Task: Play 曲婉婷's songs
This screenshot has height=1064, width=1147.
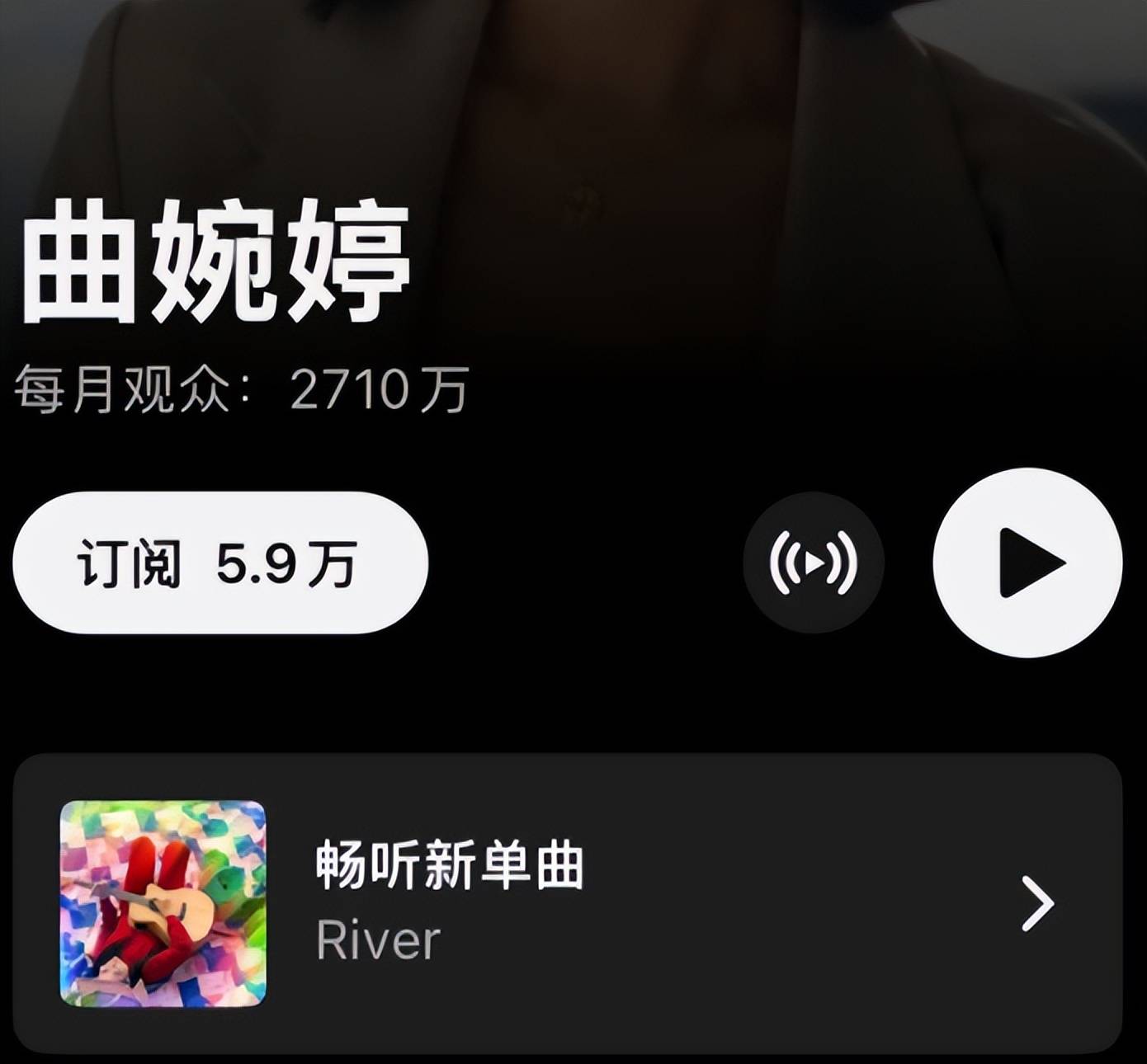Action: coord(1027,563)
